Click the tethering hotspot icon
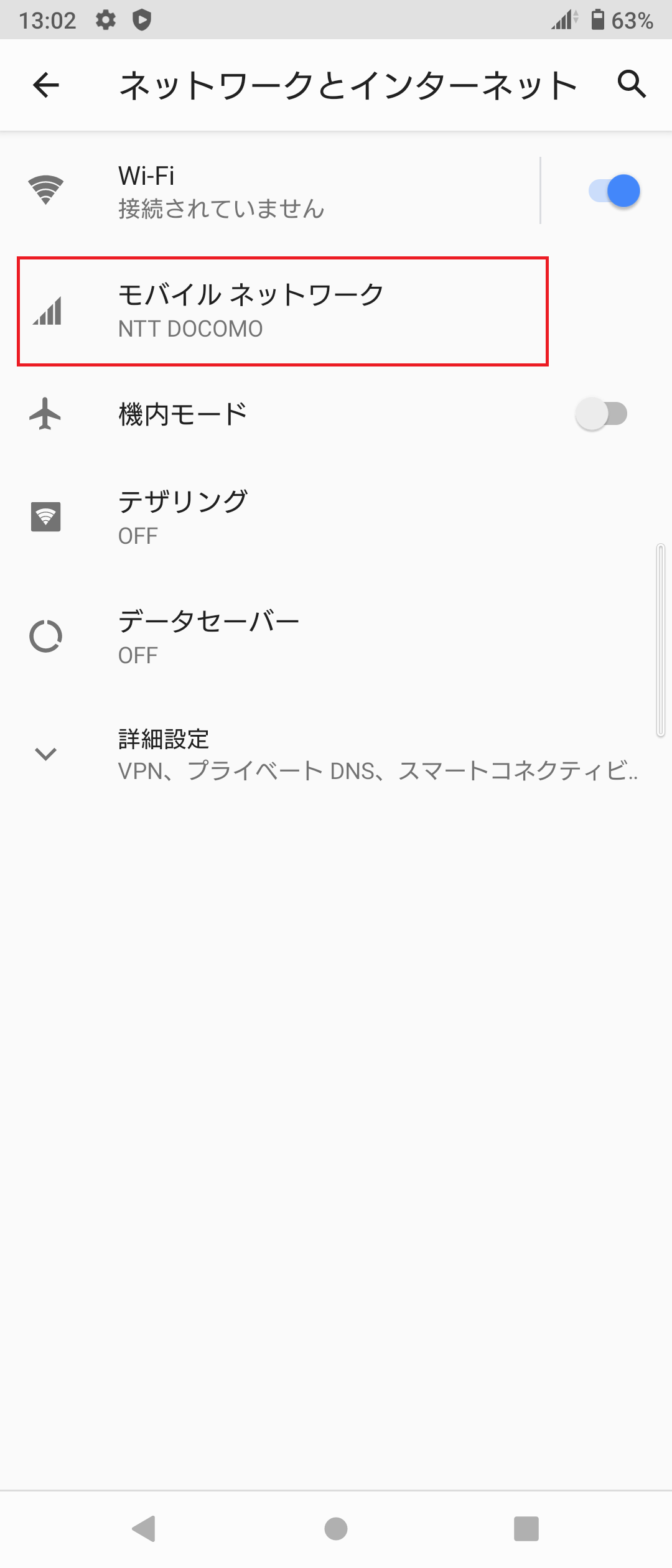This screenshot has width=672, height=1568. (x=45, y=516)
